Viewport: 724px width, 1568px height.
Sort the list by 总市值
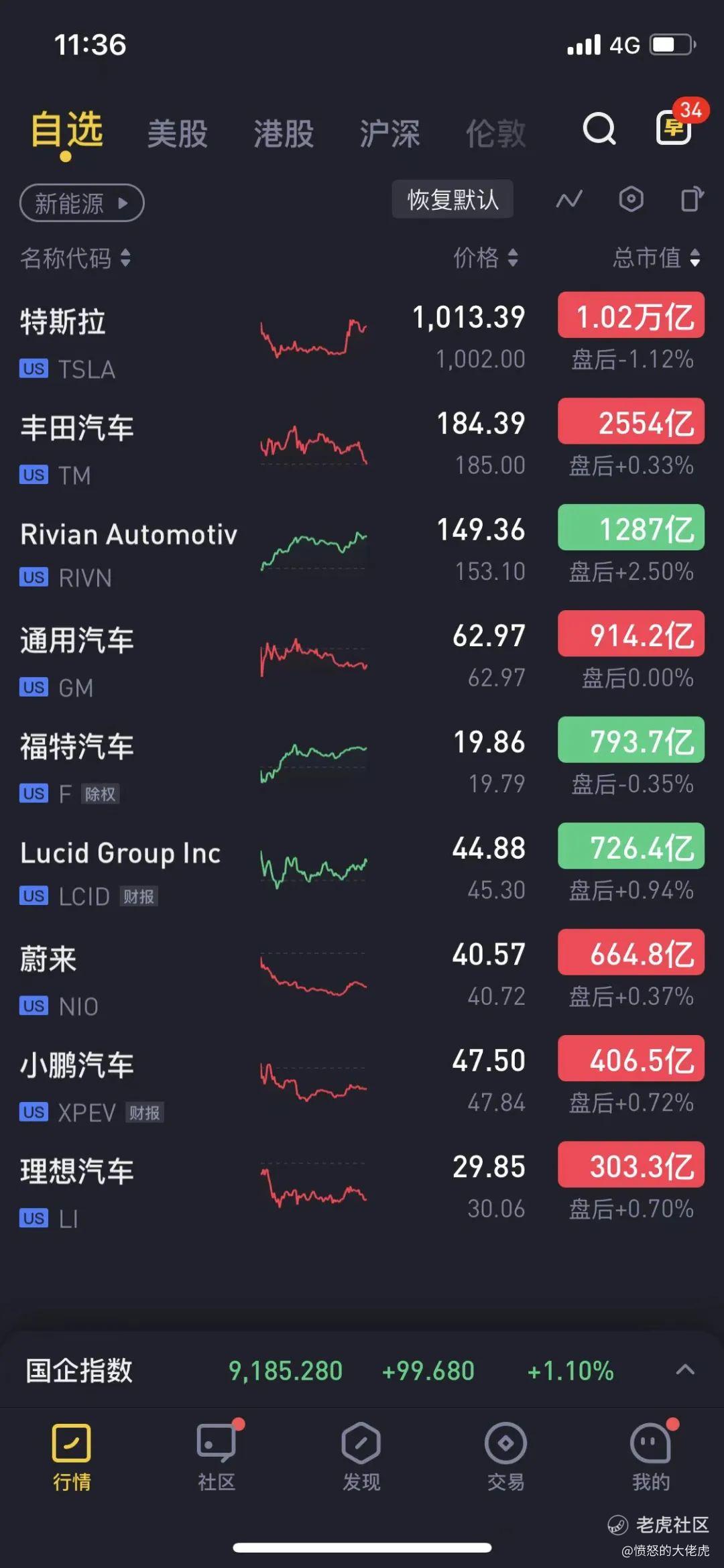[x=656, y=257]
